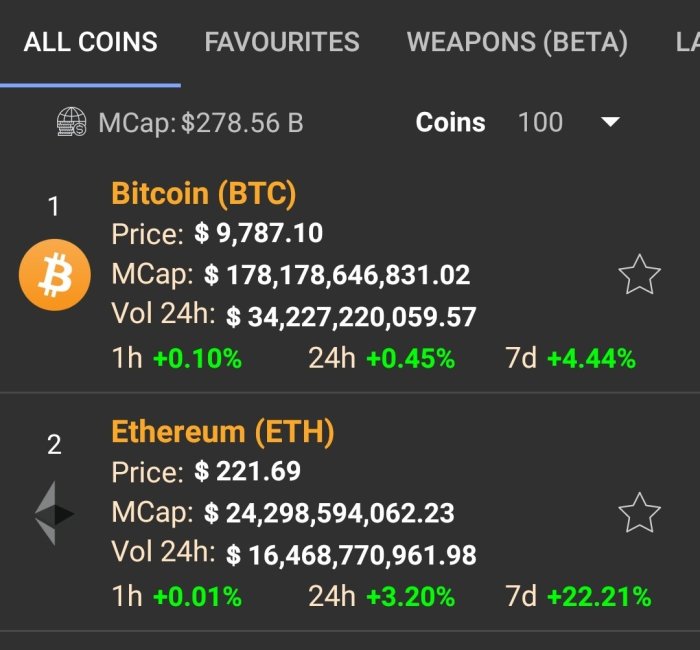Viewport: 700px width, 650px height.
Task: Star Ethereum as a favourite
Action: (x=639, y=514)
